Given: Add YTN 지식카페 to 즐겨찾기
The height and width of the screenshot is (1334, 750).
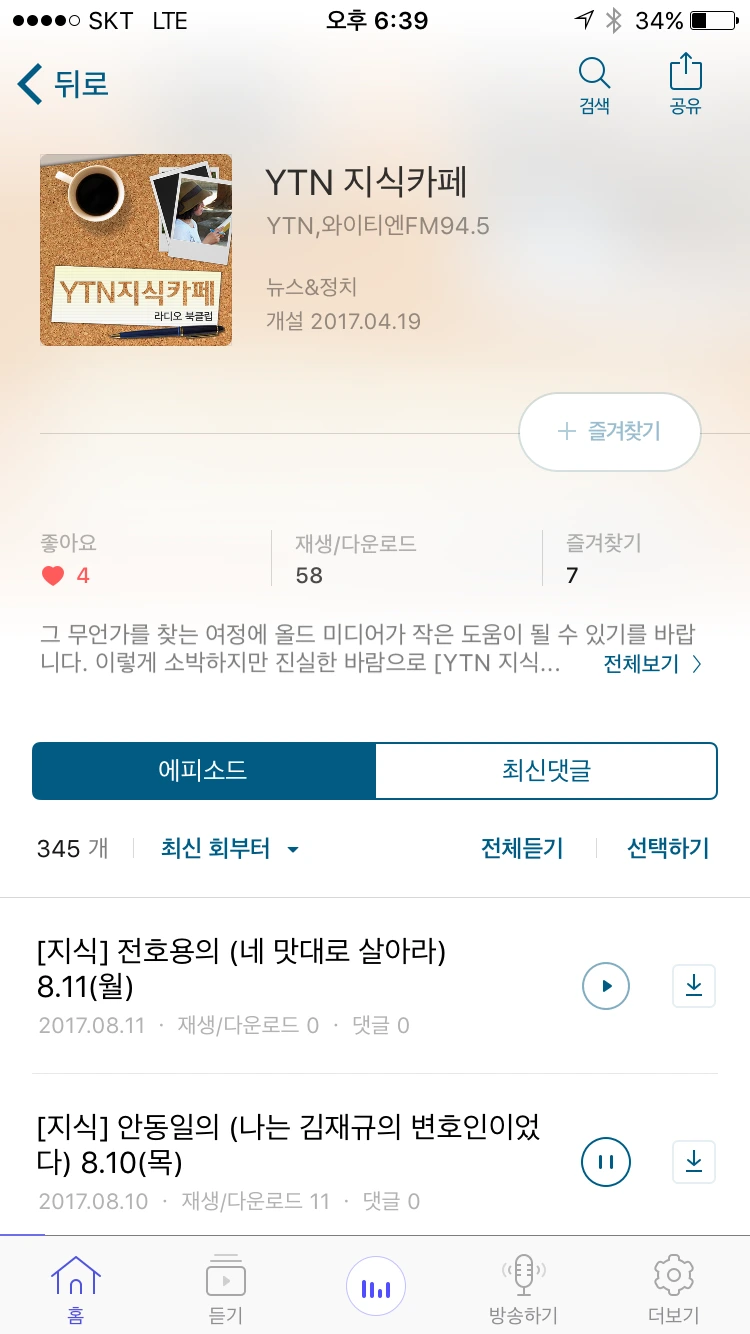Looking at the screenshot, I should (x=609, y=432).
